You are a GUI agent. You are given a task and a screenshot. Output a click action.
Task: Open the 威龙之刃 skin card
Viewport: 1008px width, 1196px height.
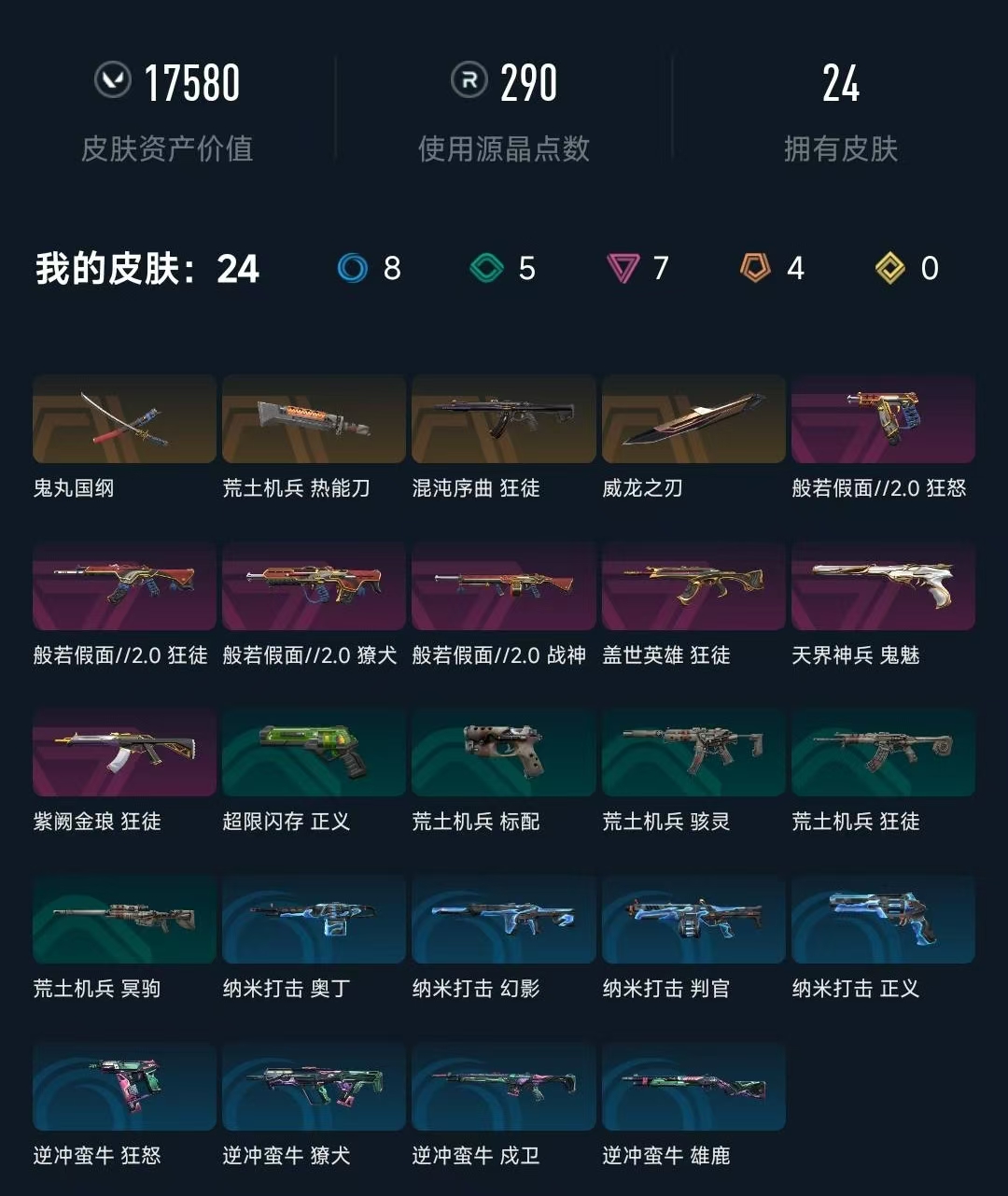[x=693, y=419]
